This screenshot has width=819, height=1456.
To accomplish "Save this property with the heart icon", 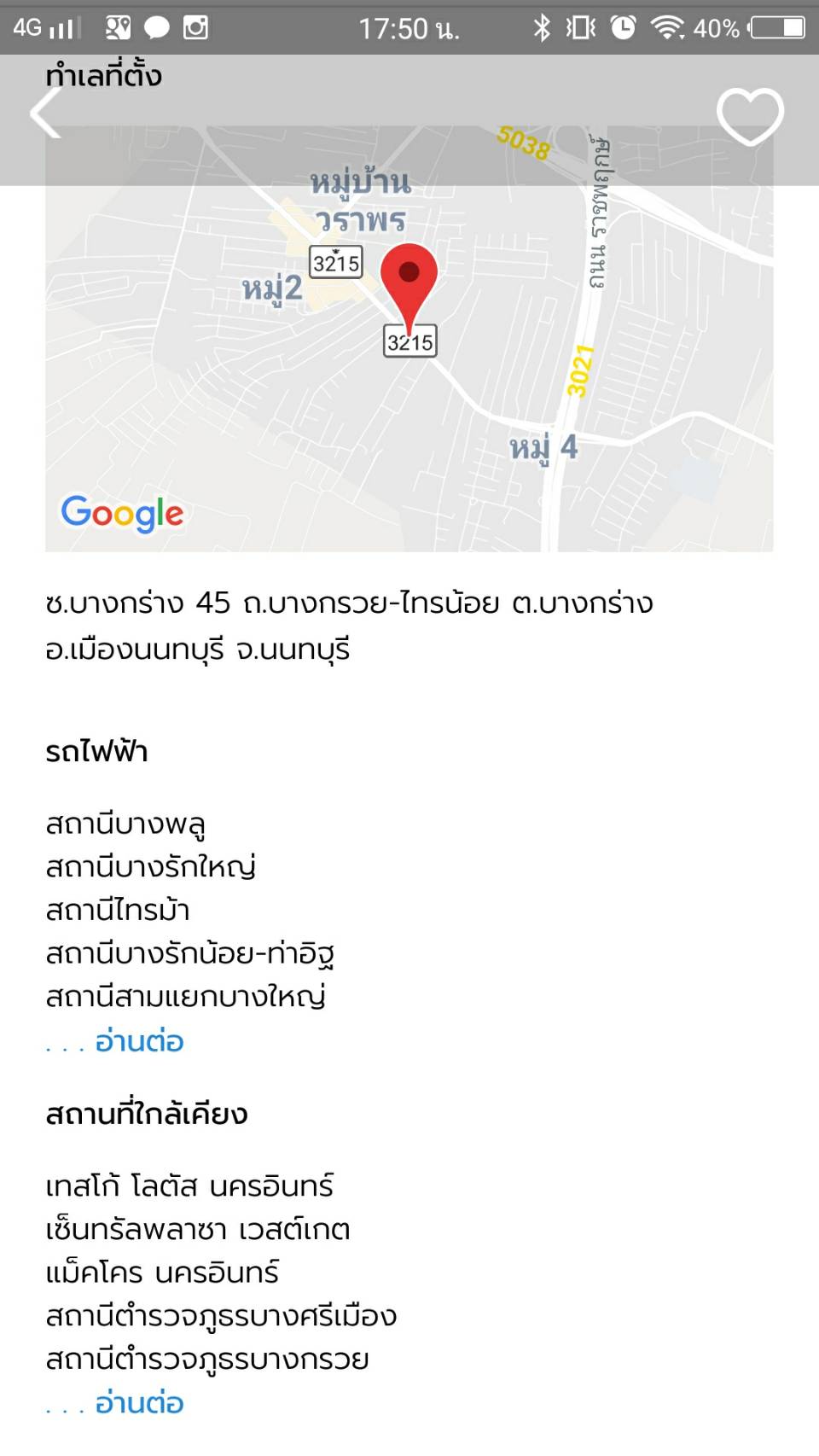I will pos(750,116).
